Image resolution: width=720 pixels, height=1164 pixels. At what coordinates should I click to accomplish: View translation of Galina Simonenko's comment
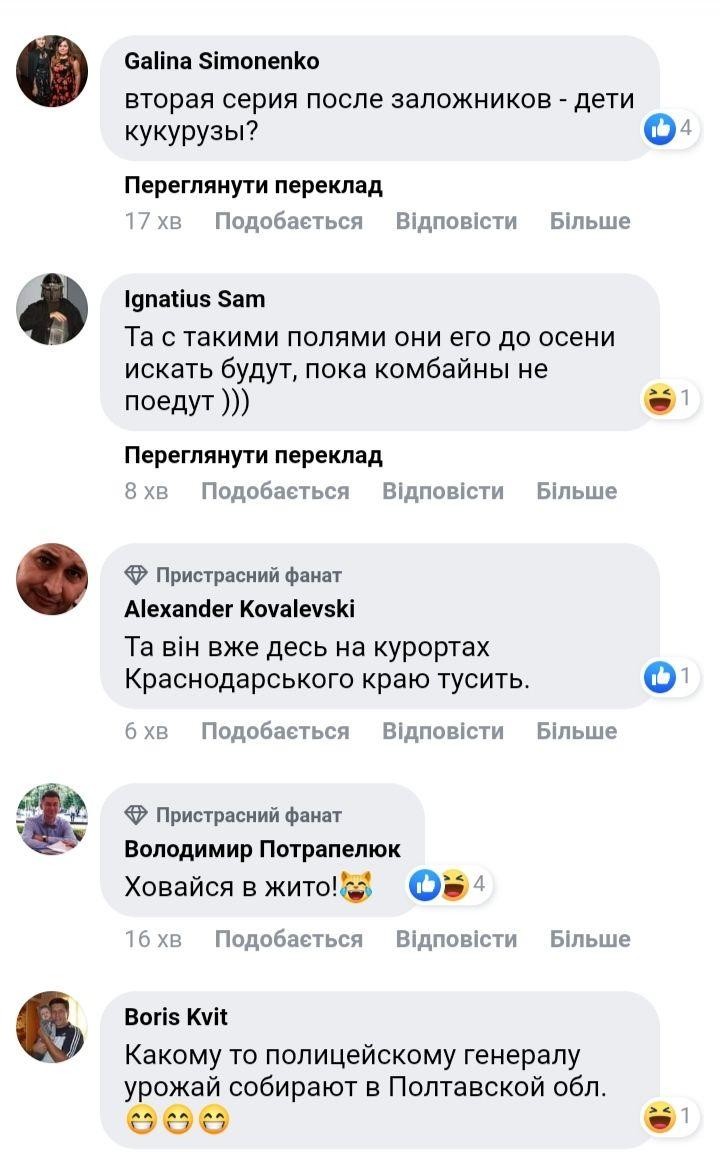pyautogui.click(x=253, y=186)
